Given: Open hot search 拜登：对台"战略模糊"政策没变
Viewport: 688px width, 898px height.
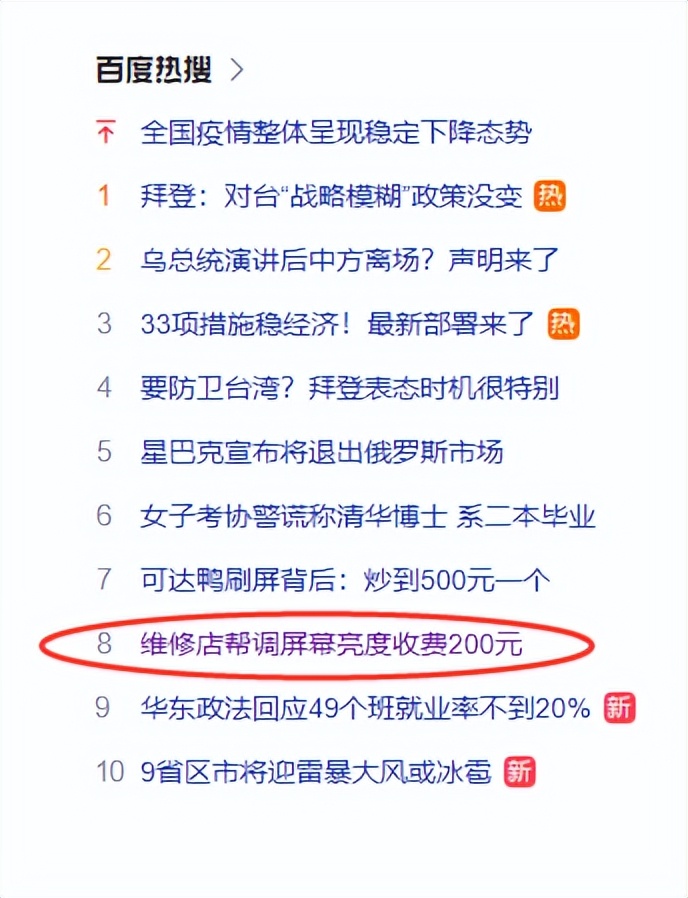Looking at the screenshot, I should (x=332, y=196).
